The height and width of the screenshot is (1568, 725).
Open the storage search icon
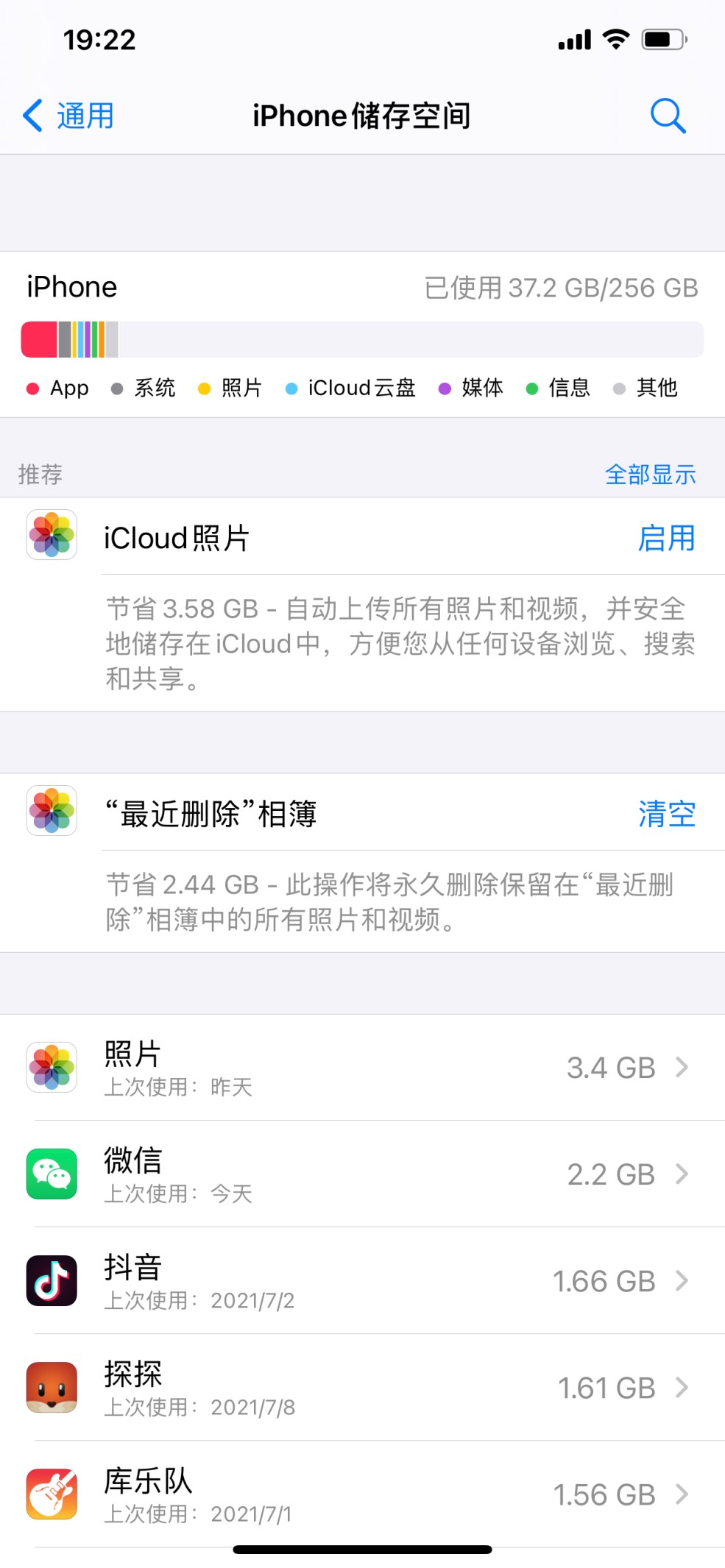[668, 116]
